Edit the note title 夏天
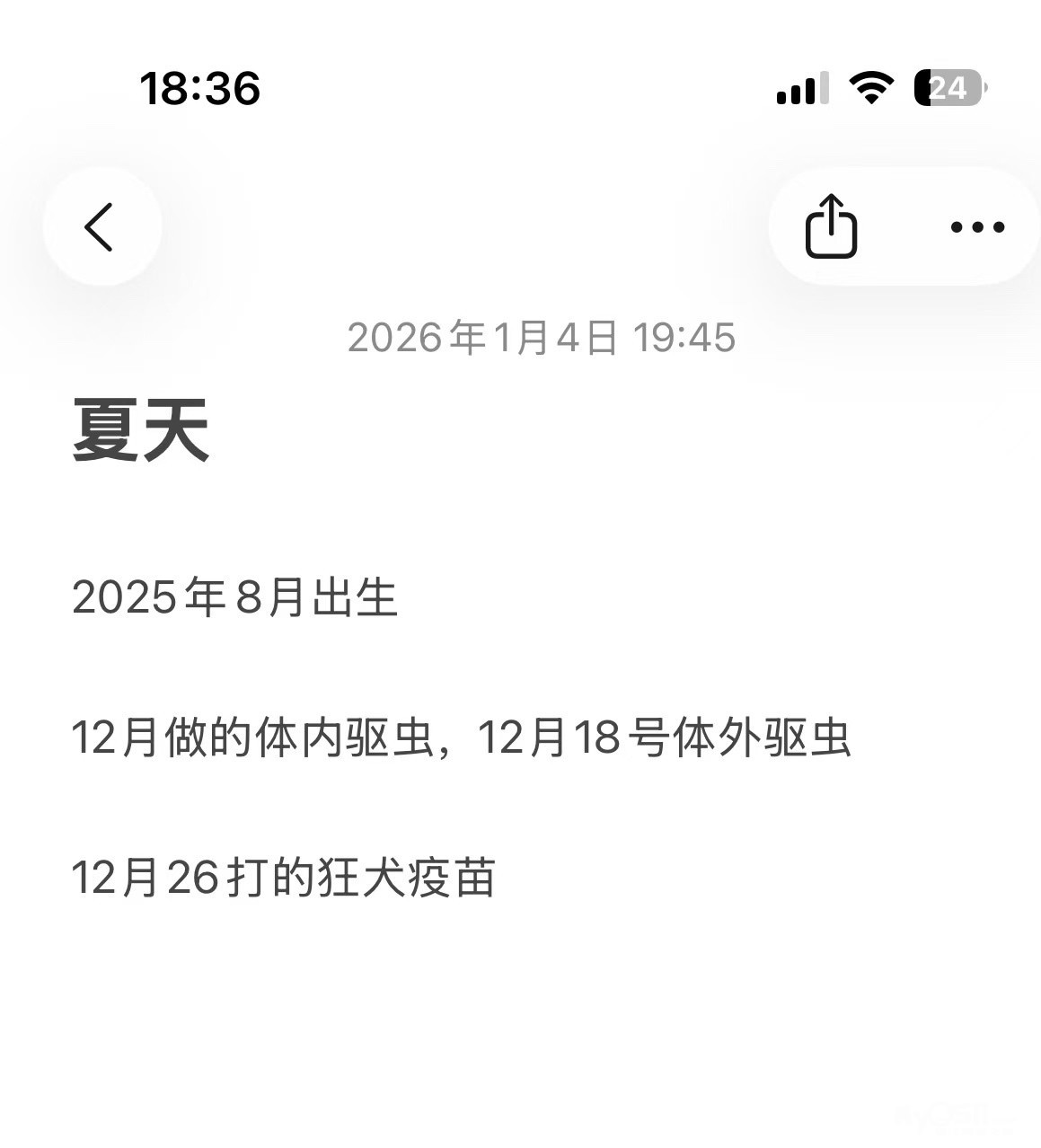 (x=141, y=430)
